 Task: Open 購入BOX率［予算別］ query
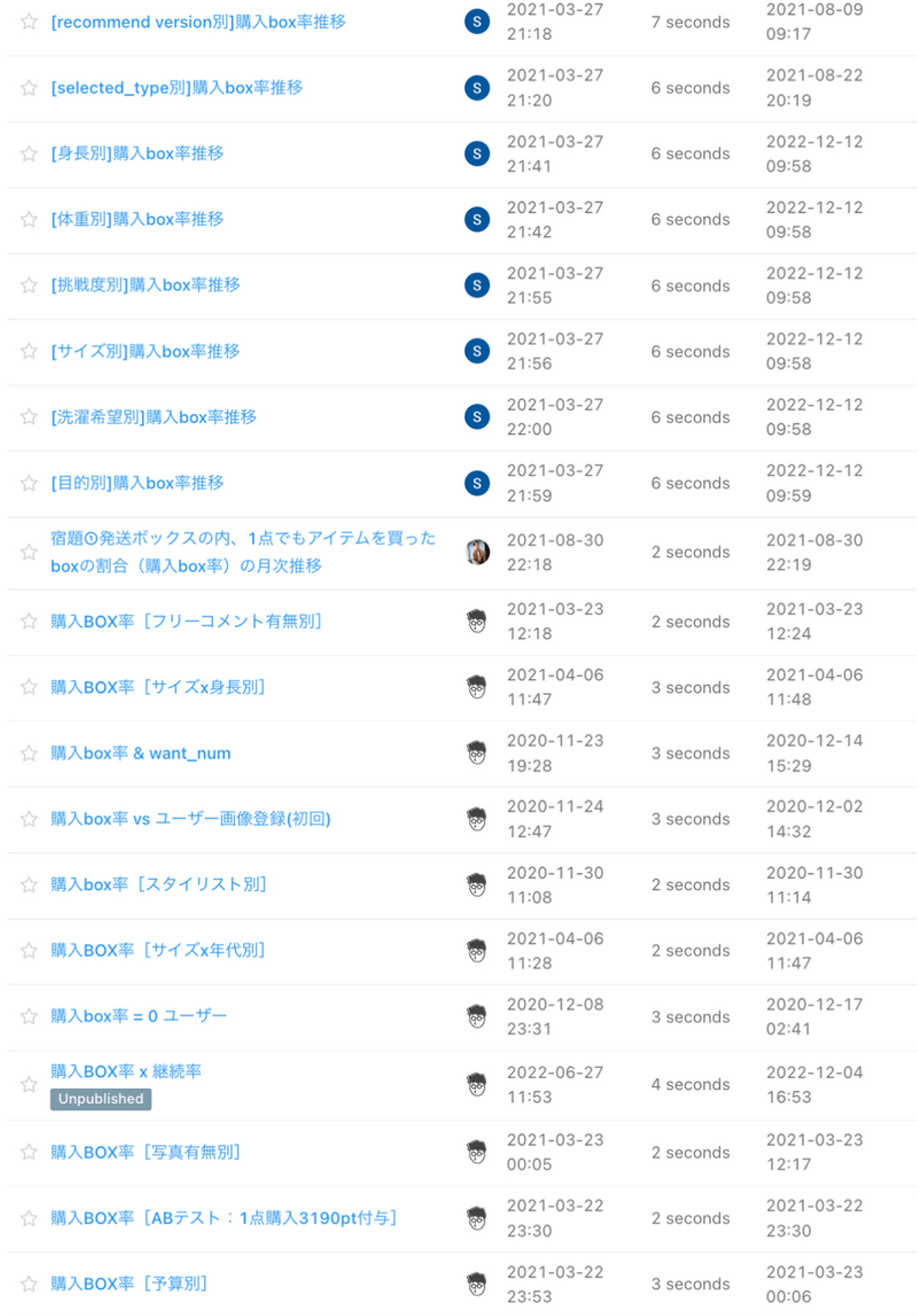pyautogui.click(x=129, y=1283)
